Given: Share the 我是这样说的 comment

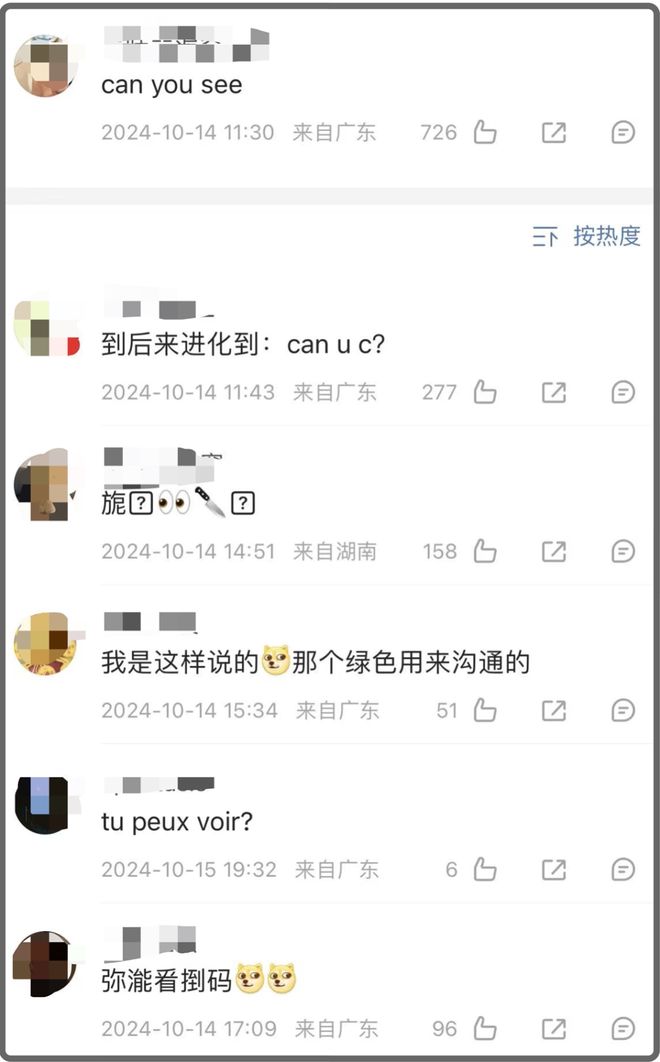Looking at the screenshot, I should pos(554,710).
